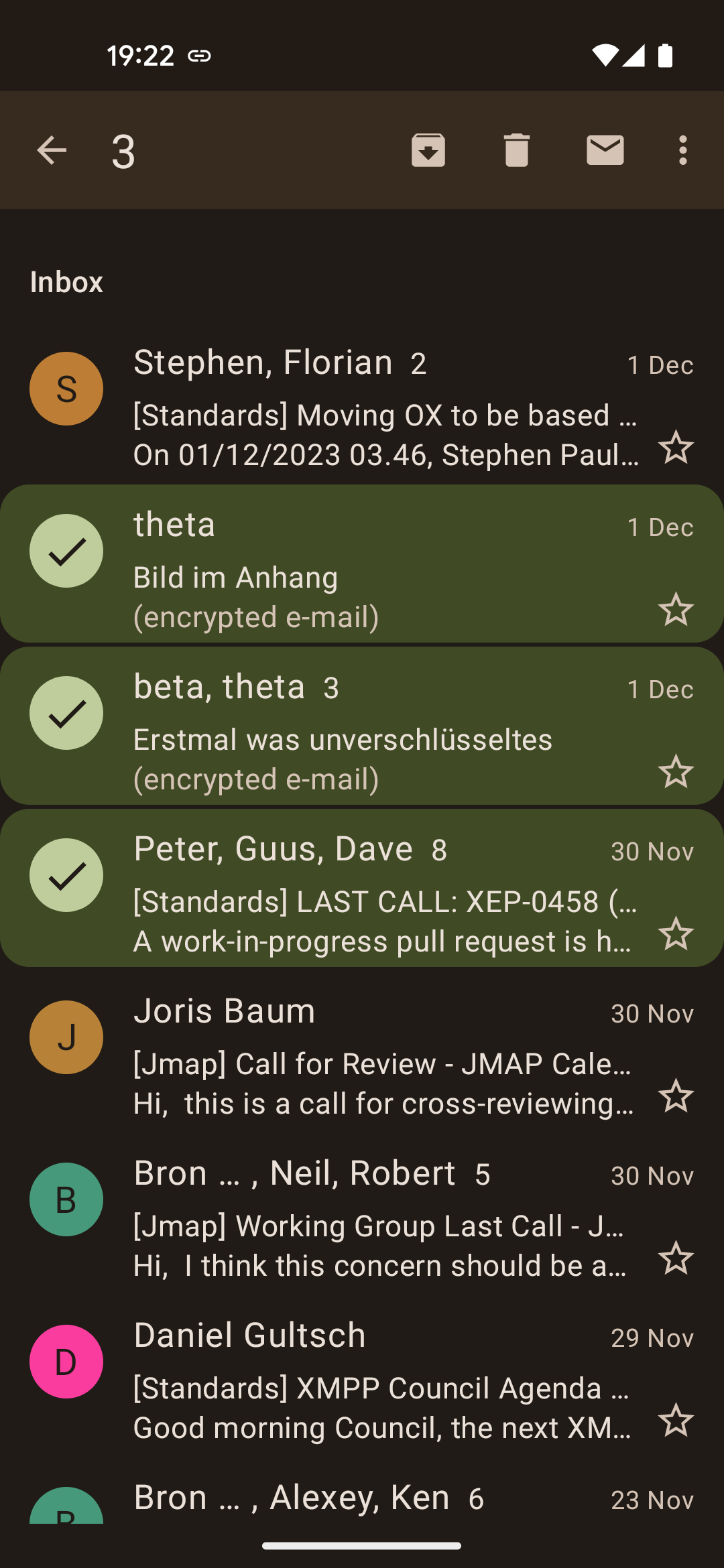This screenshot has height=1568, width=724.
Task: Deselect the theta Bild im Anhang email
Action: click(66, 551)
